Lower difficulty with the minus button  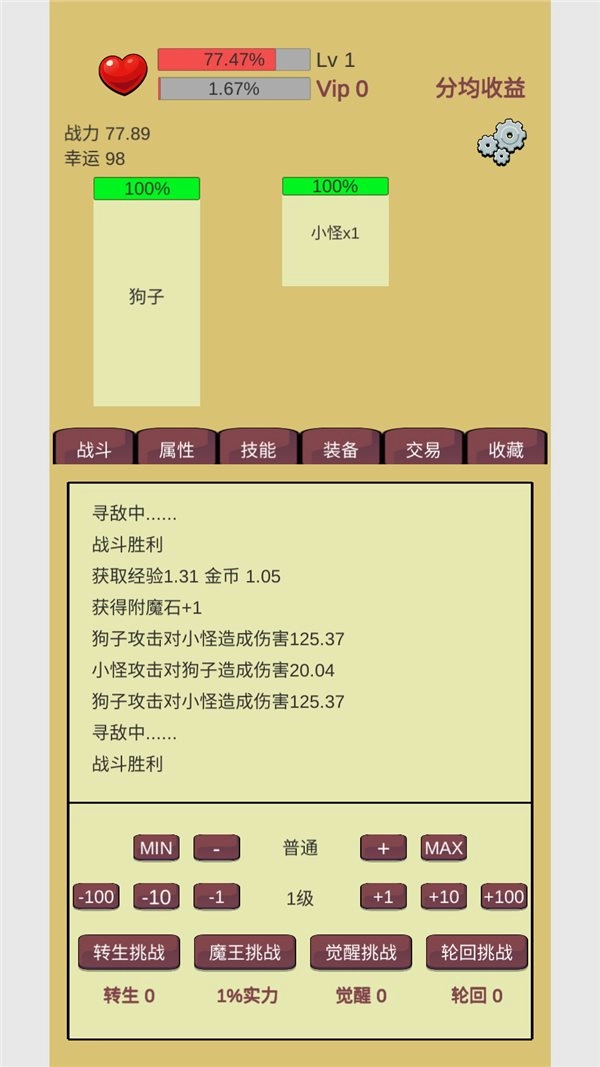(217, 848)
